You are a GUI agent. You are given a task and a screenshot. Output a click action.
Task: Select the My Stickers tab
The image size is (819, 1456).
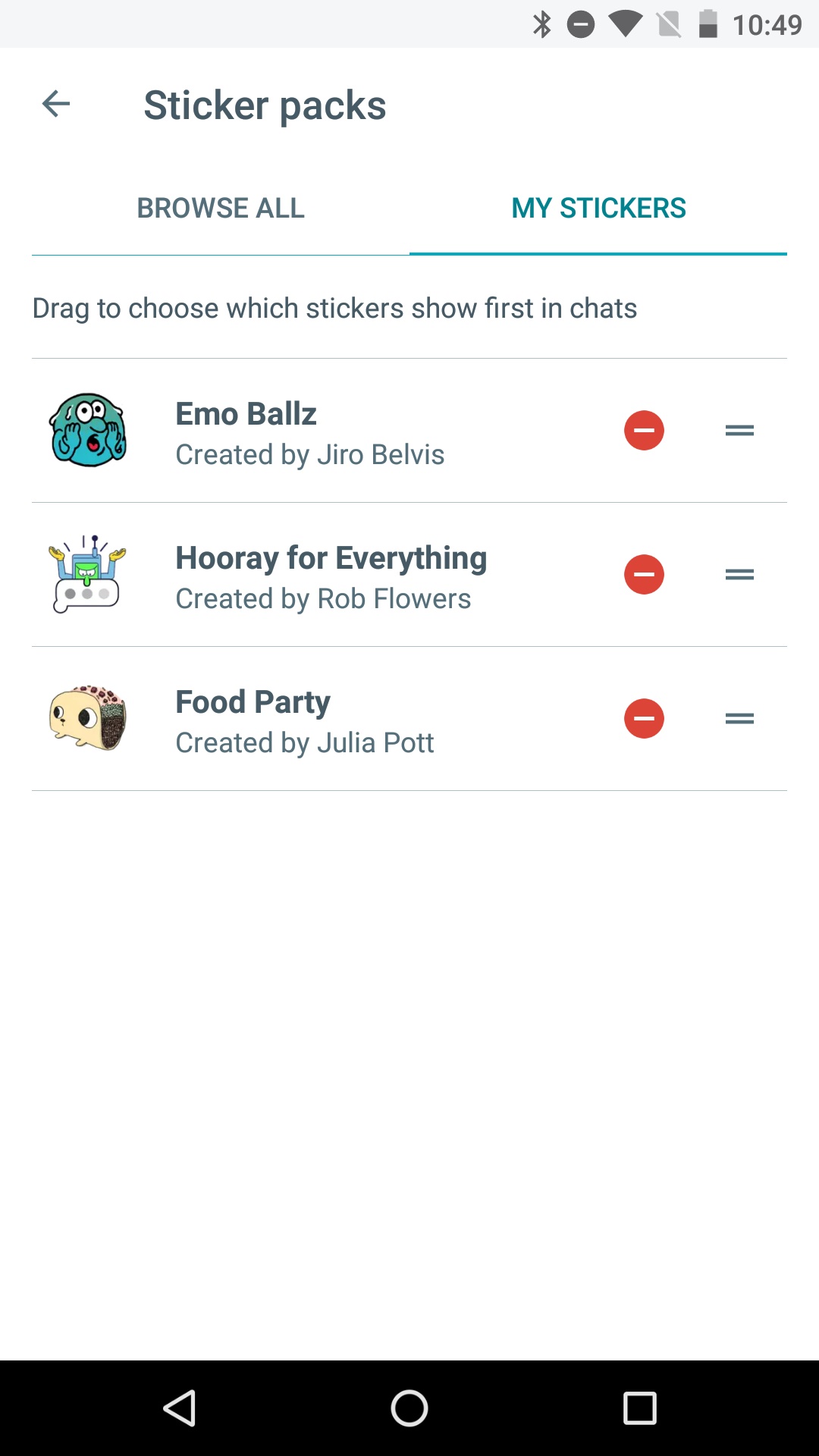pos(598,208)
